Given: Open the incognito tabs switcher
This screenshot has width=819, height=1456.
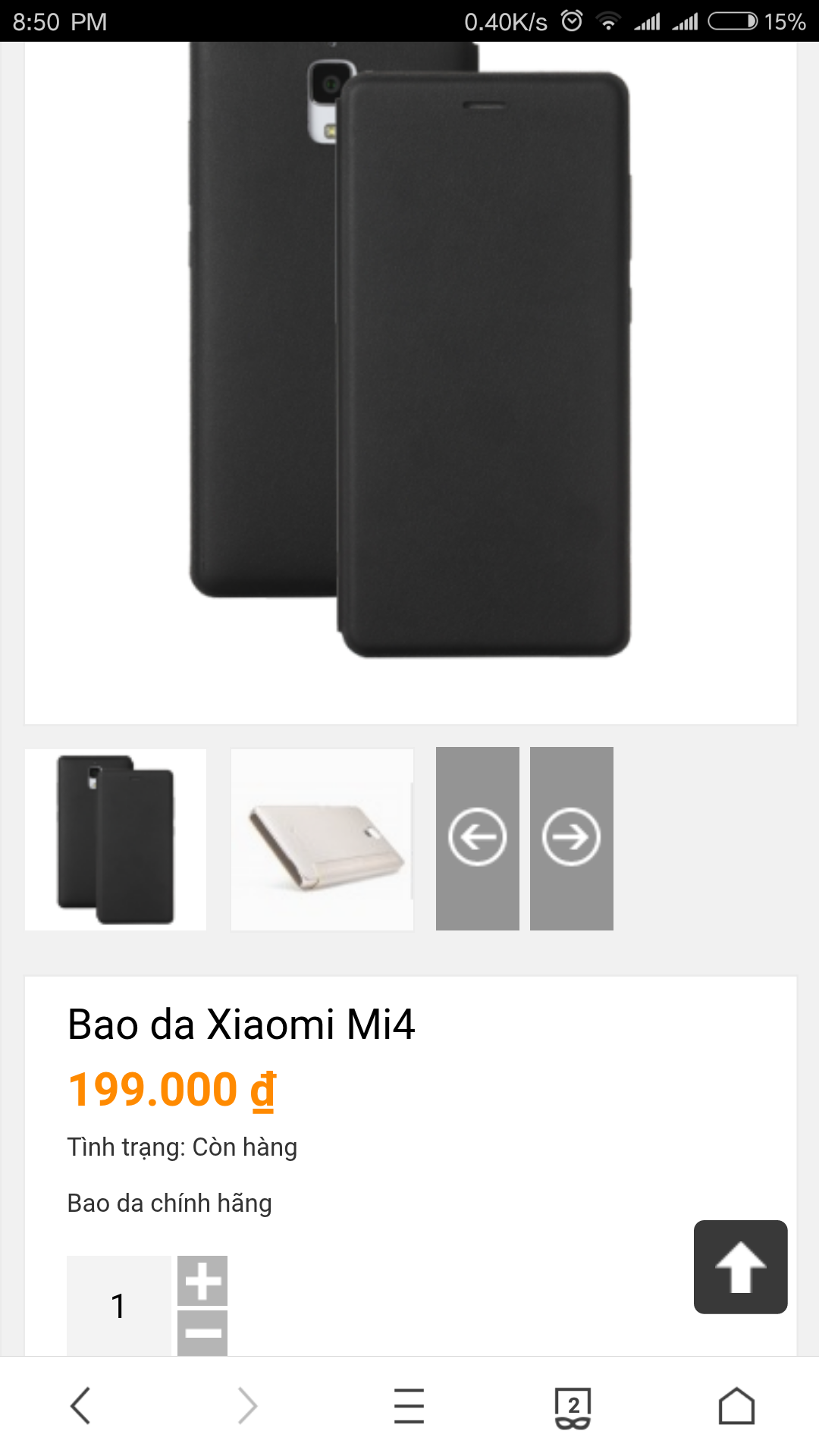Looking at the screenshot, I should pos(573,1407).
